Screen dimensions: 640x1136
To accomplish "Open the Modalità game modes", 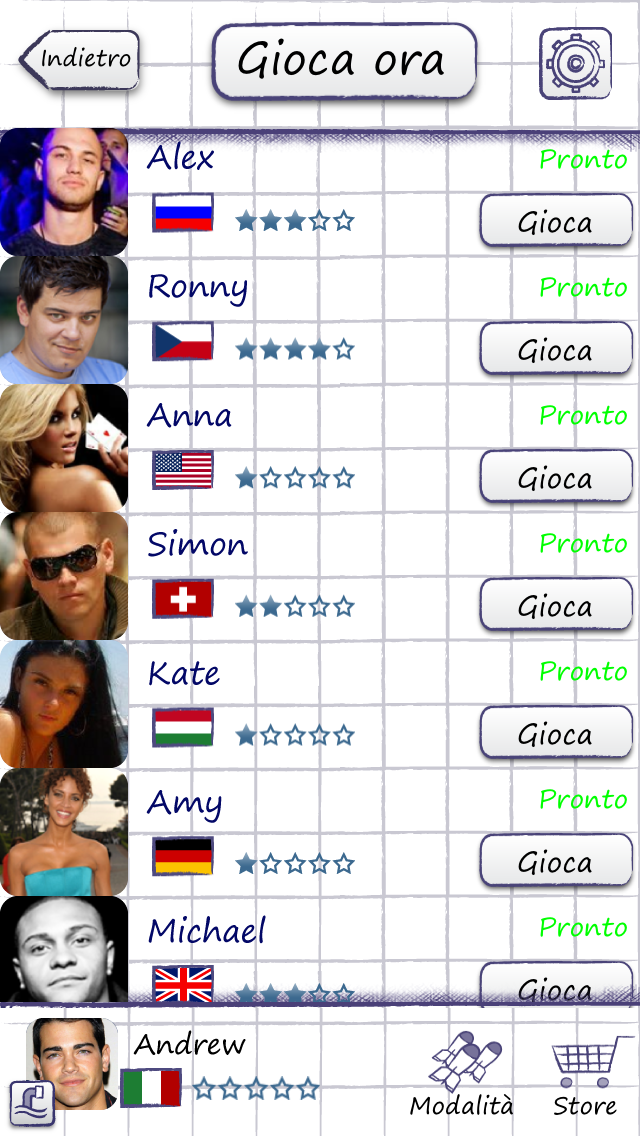I will 462,1074.
